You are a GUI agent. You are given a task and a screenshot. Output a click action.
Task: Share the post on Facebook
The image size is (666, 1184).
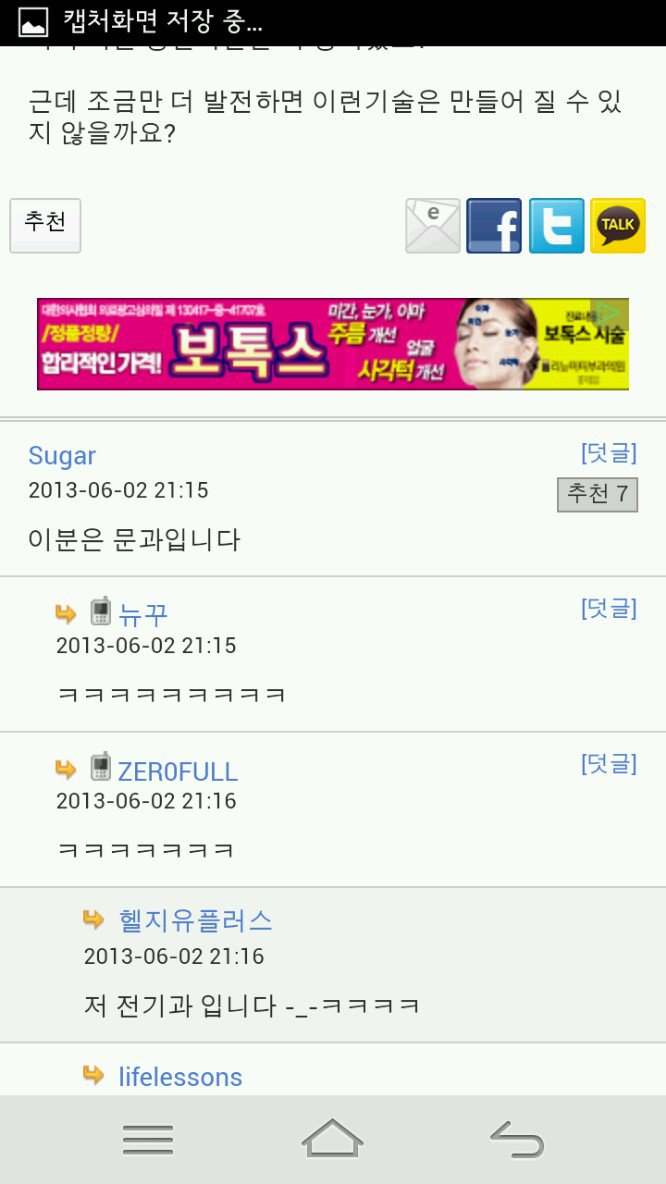click(x=494, y=225)
